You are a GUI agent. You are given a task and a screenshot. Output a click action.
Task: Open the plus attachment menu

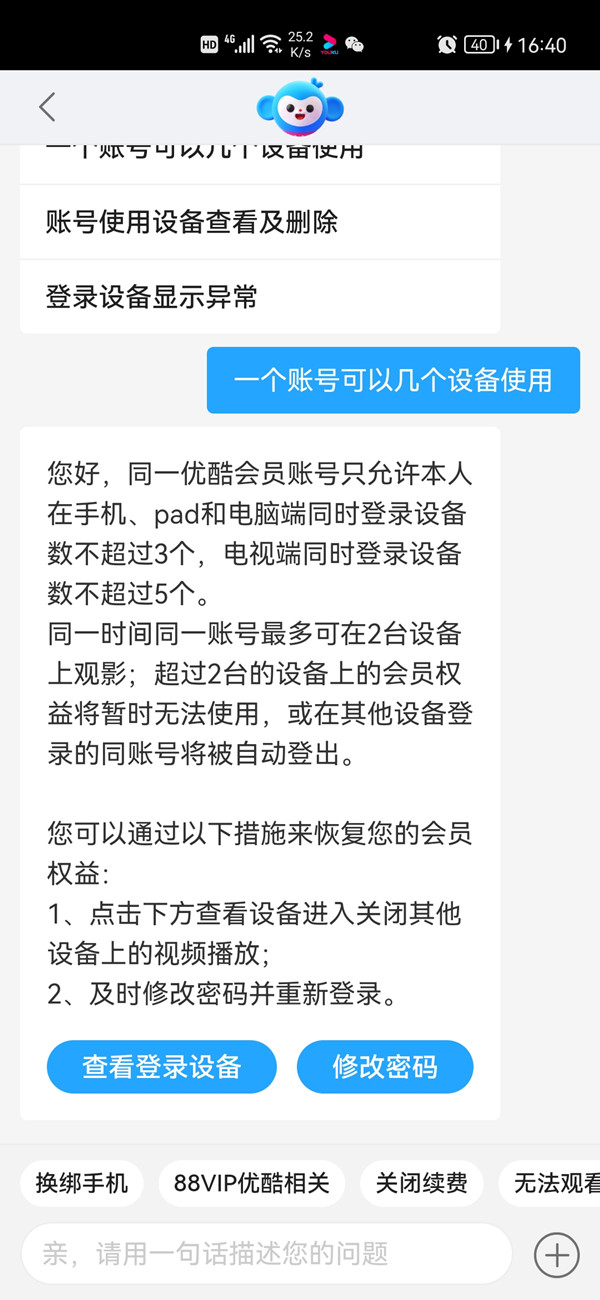coord(556,1254)
